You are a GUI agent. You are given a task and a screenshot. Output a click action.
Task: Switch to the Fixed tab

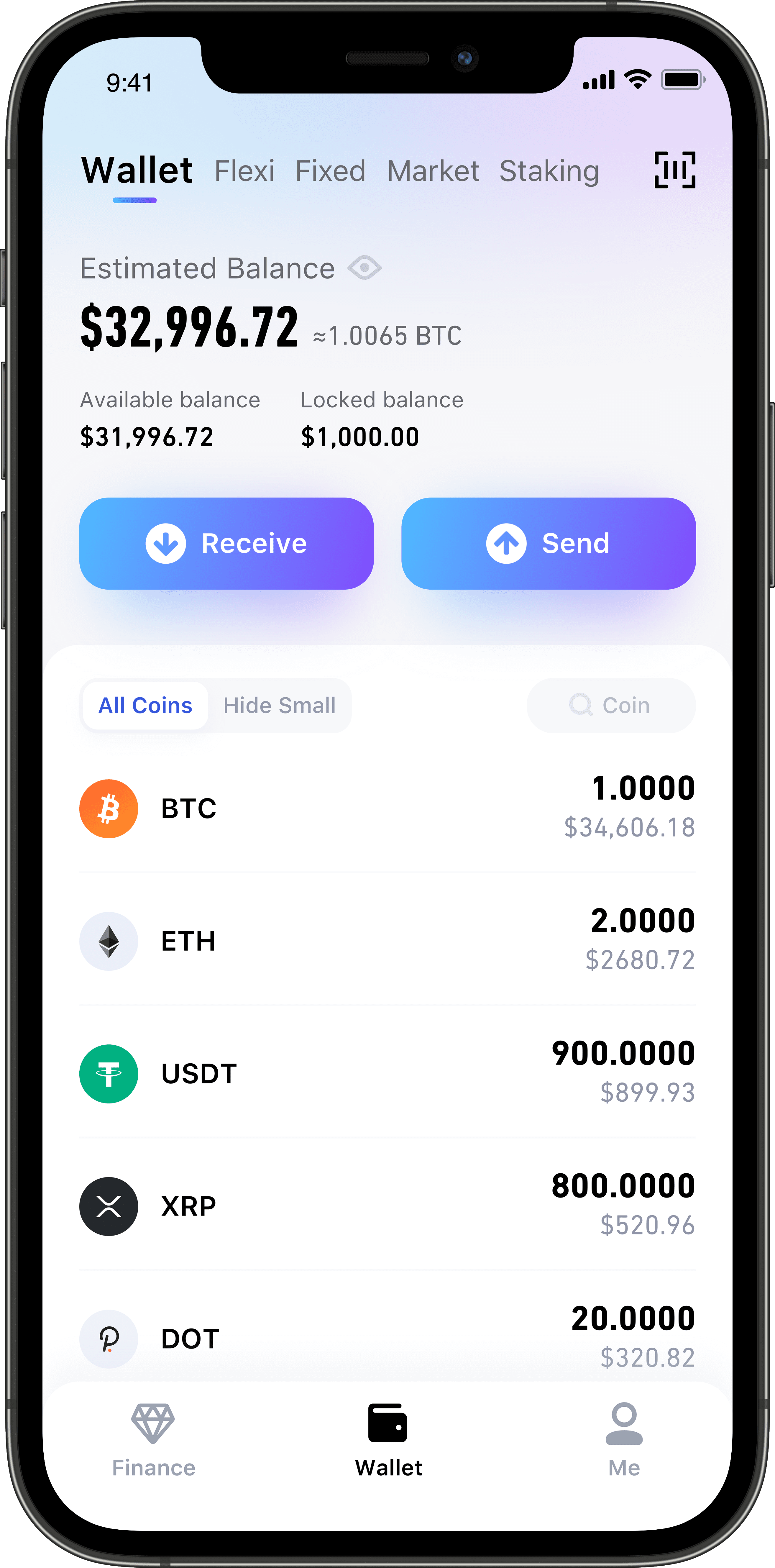(x=330, y=171)
